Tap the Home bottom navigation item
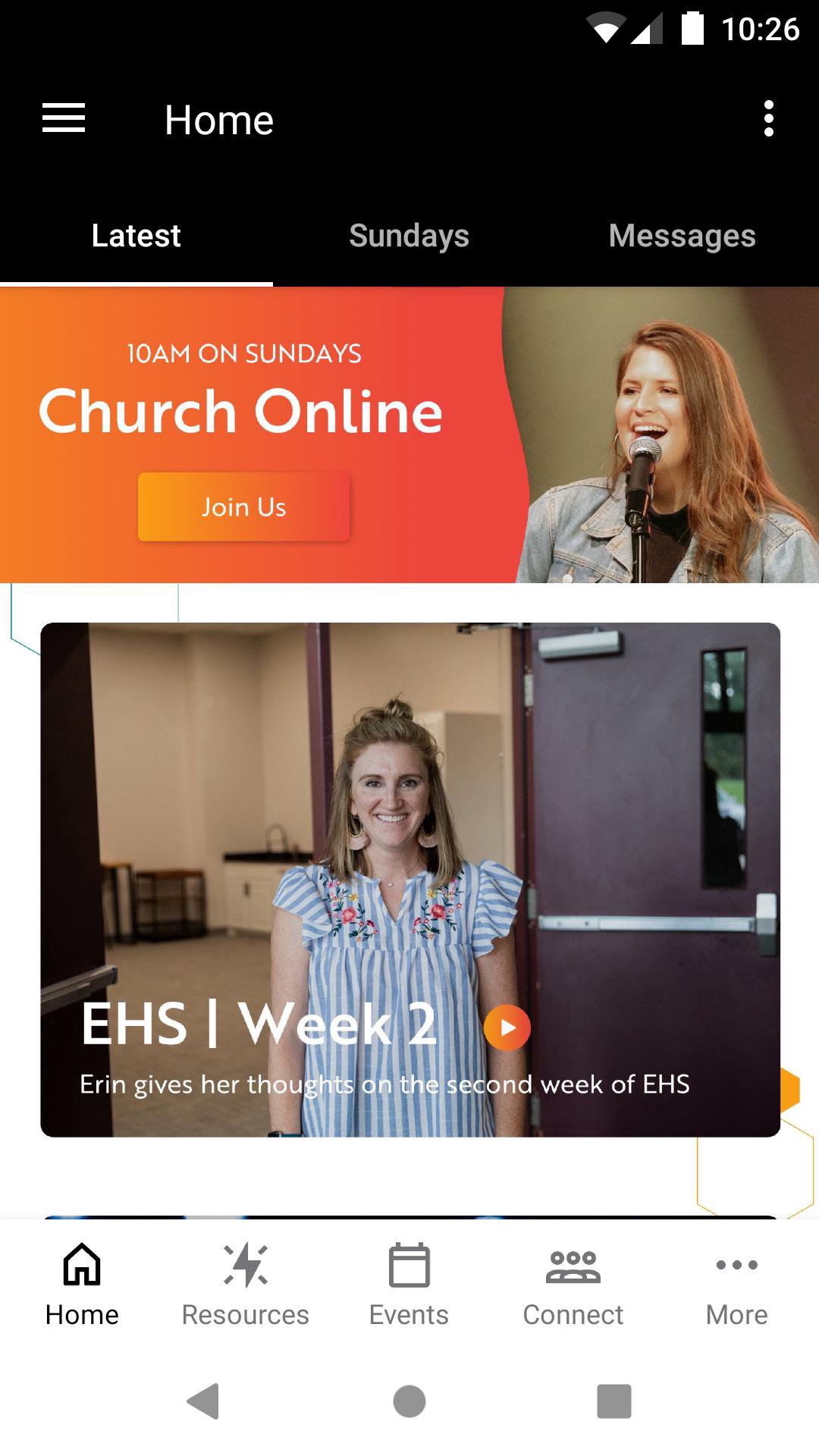Screen dimensions: 819x1456 (82, 1285)
